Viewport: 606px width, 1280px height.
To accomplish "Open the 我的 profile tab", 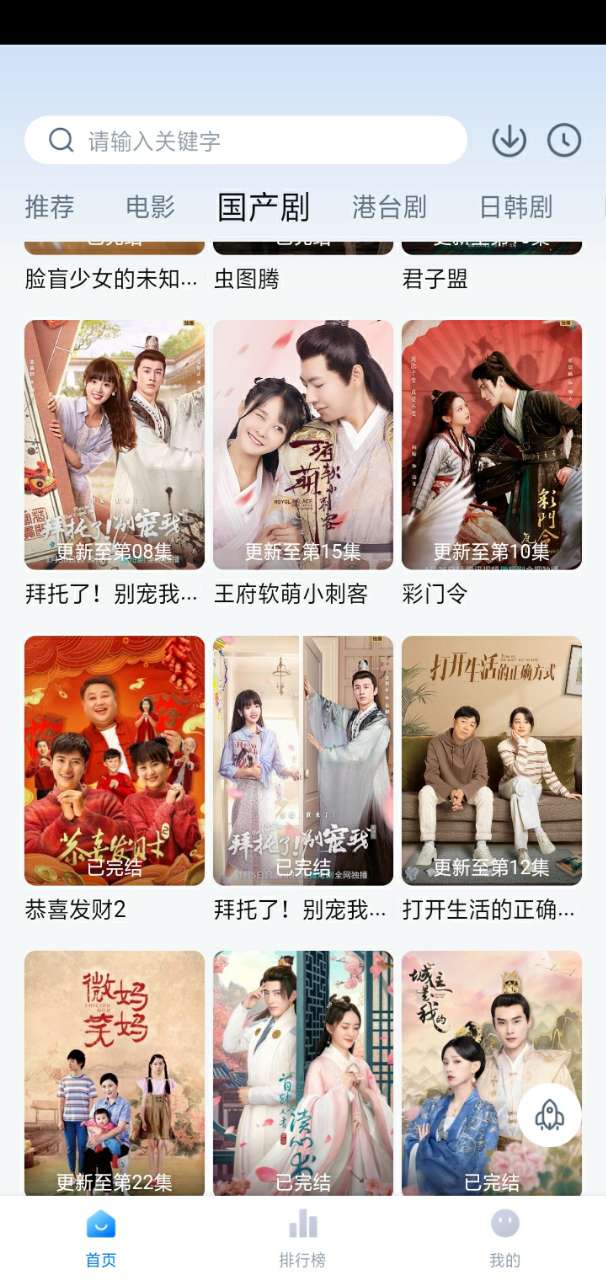I will 505,1238.
